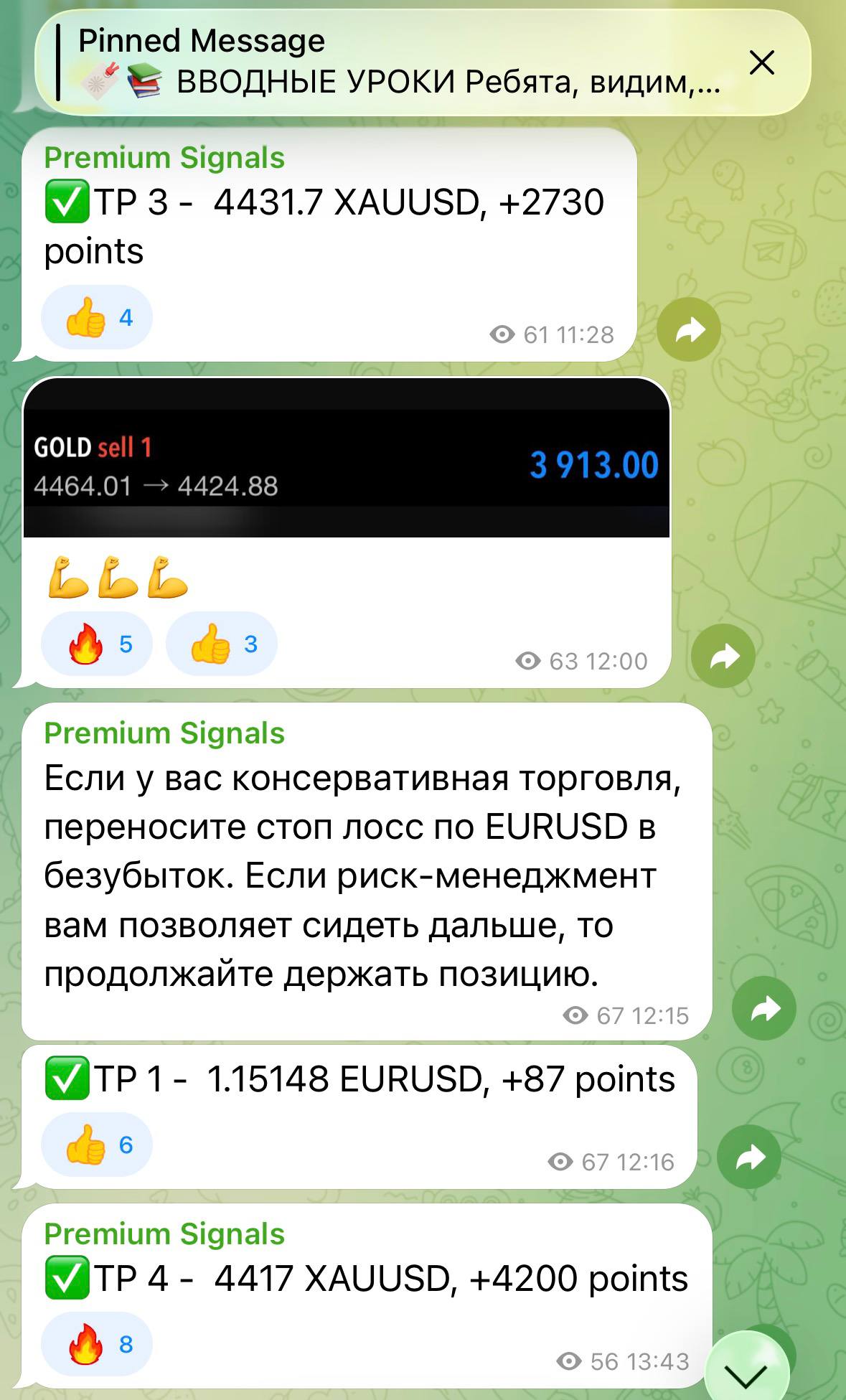
Task: Tap the thumbs-up reaction under GOLD sell image
Action: pos(221,644)
